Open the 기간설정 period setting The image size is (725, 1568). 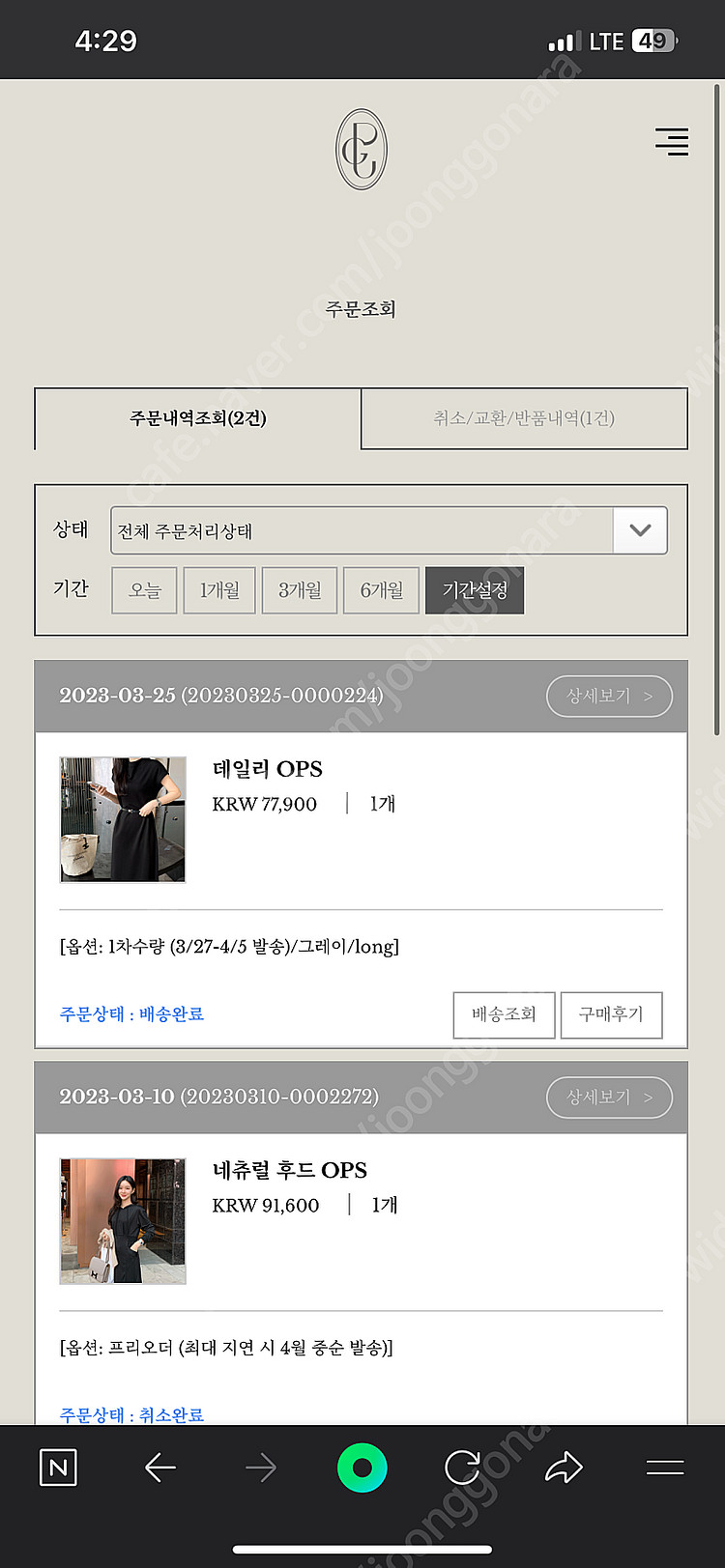coord(475,590)
